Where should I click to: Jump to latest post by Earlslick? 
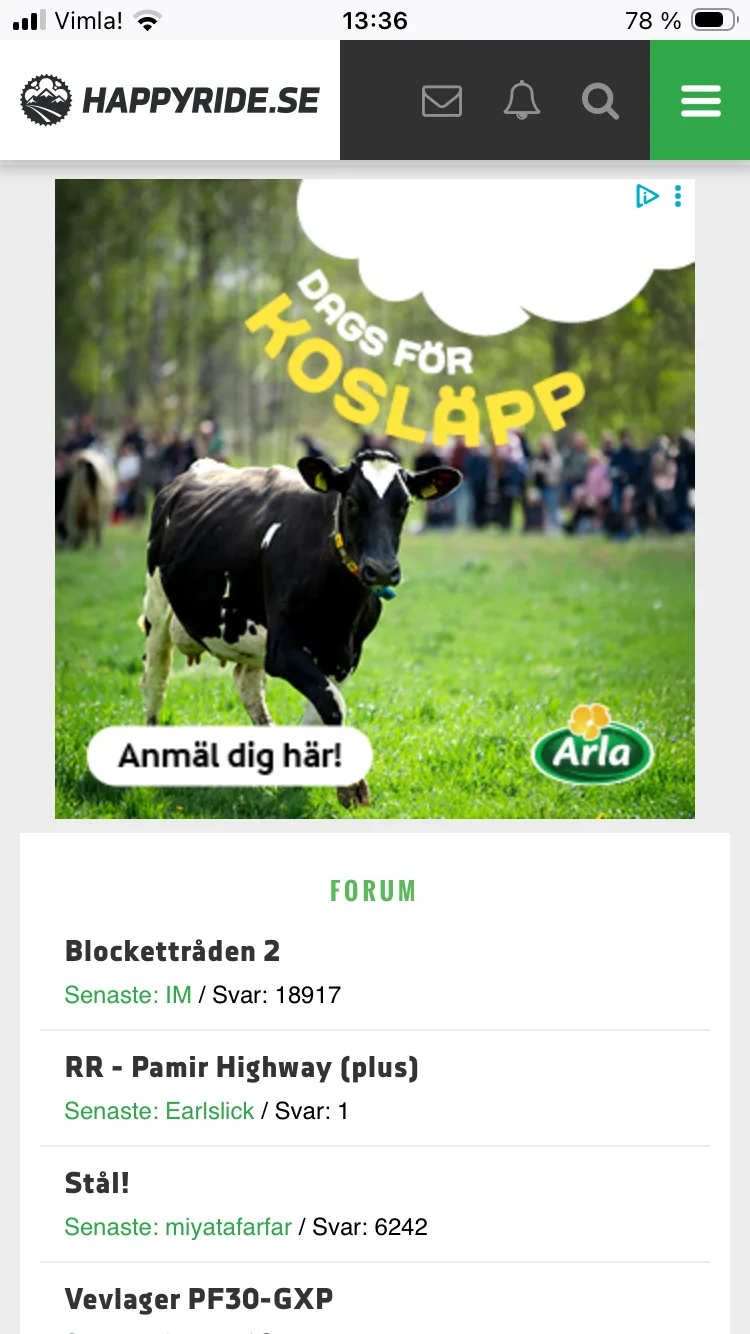click(159, 1111)
